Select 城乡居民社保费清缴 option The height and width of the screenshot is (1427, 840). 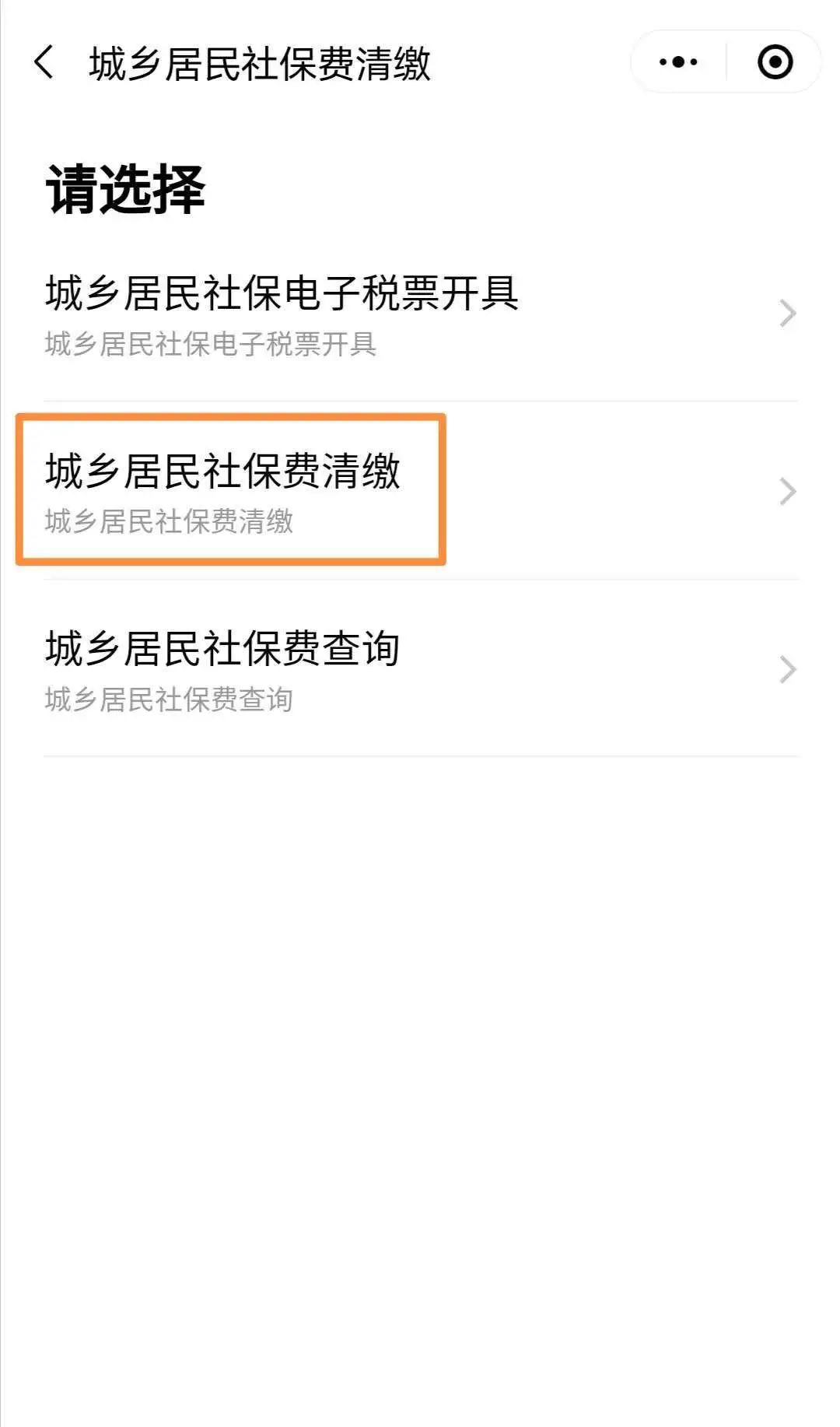[x=421, y=491]
